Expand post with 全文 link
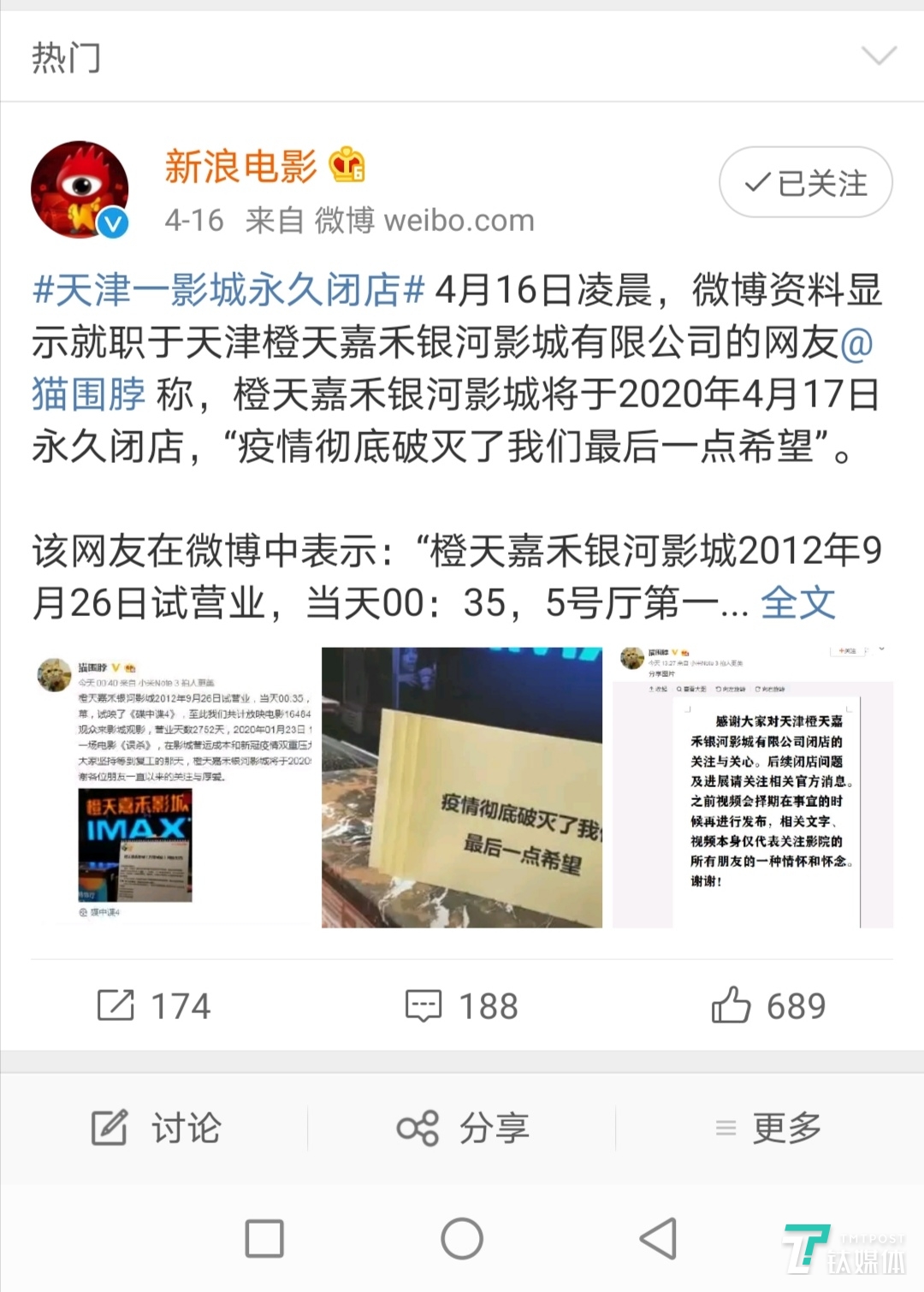This screenshot has height=1292, width=924. tap(797, 603)
